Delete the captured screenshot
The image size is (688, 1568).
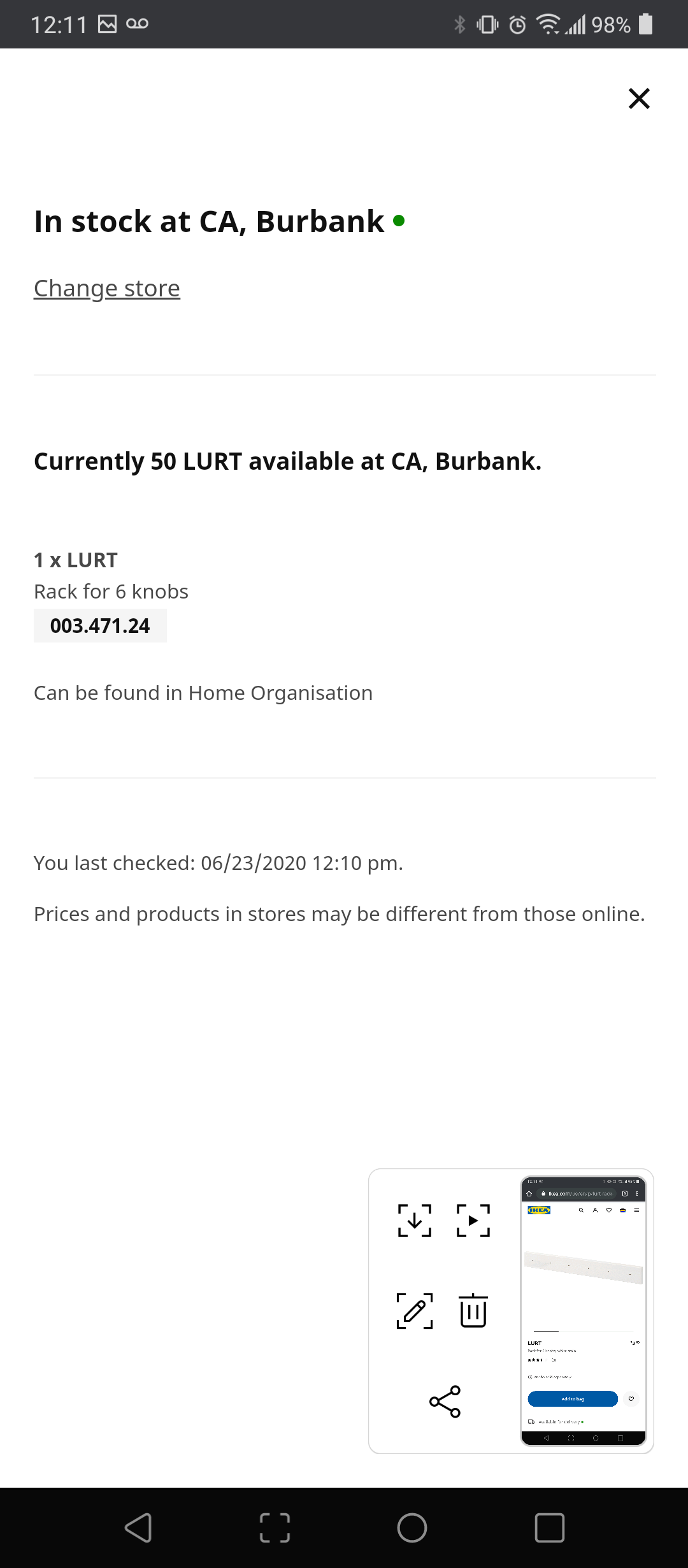pos(473,1311)
